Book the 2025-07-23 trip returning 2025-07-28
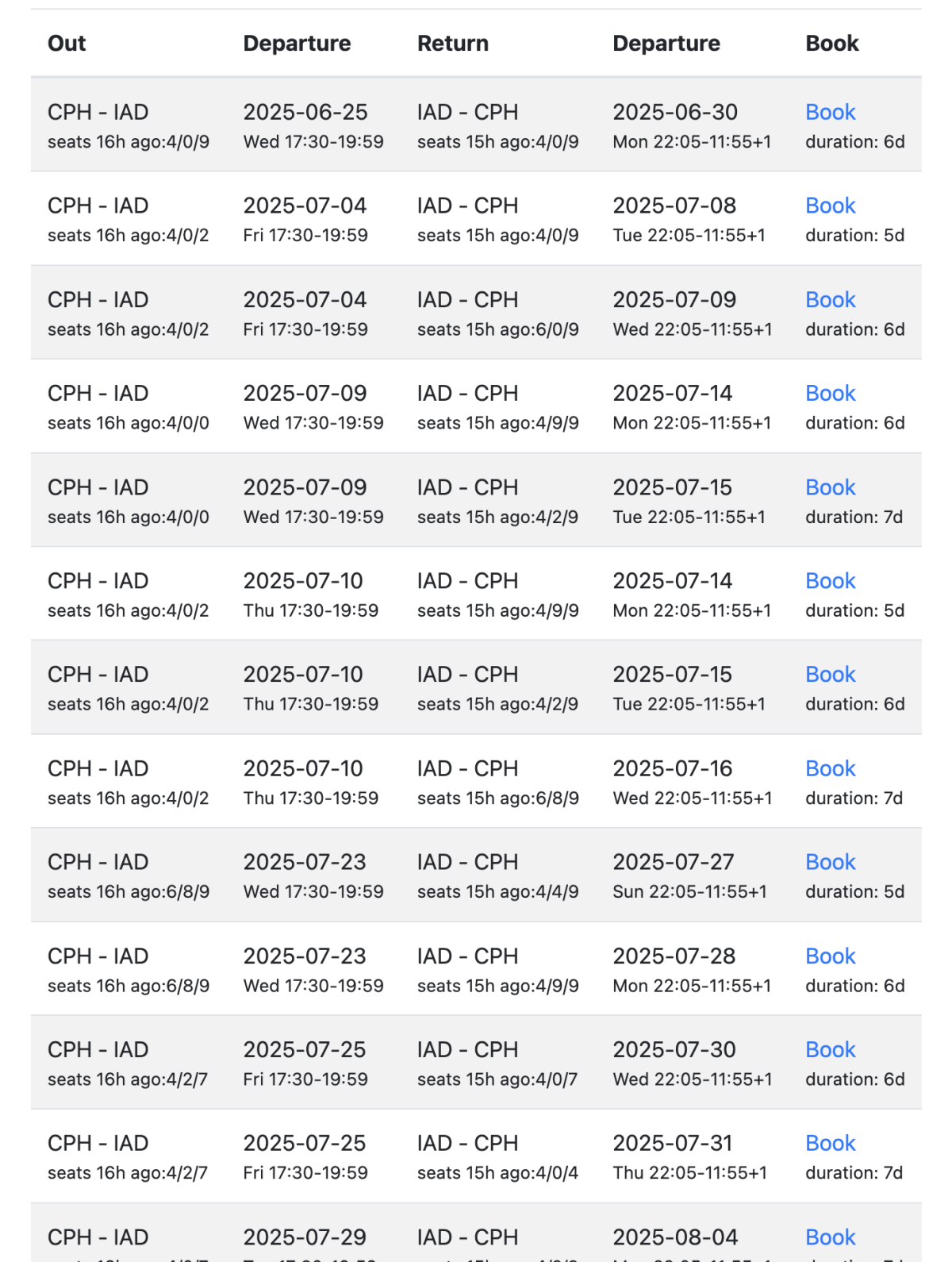This screenshot has height=1262, width=952. click(830, 956)
